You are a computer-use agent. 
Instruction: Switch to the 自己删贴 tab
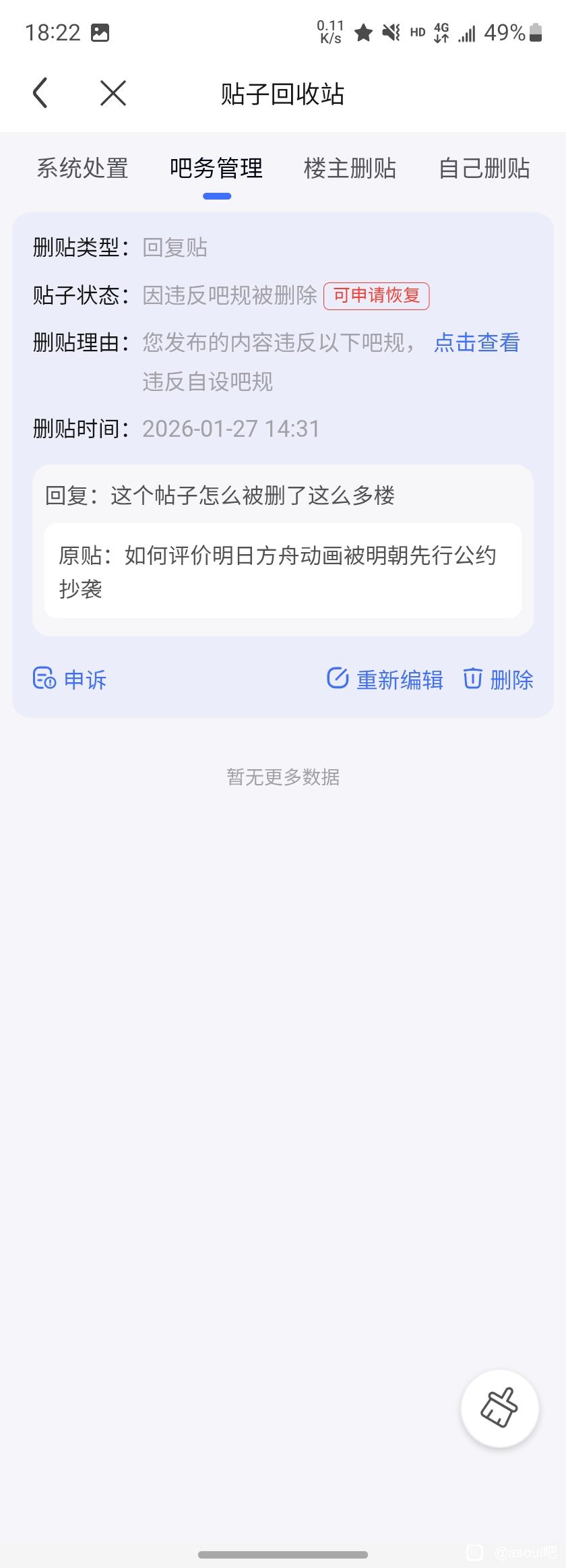[x=484, y=169]
